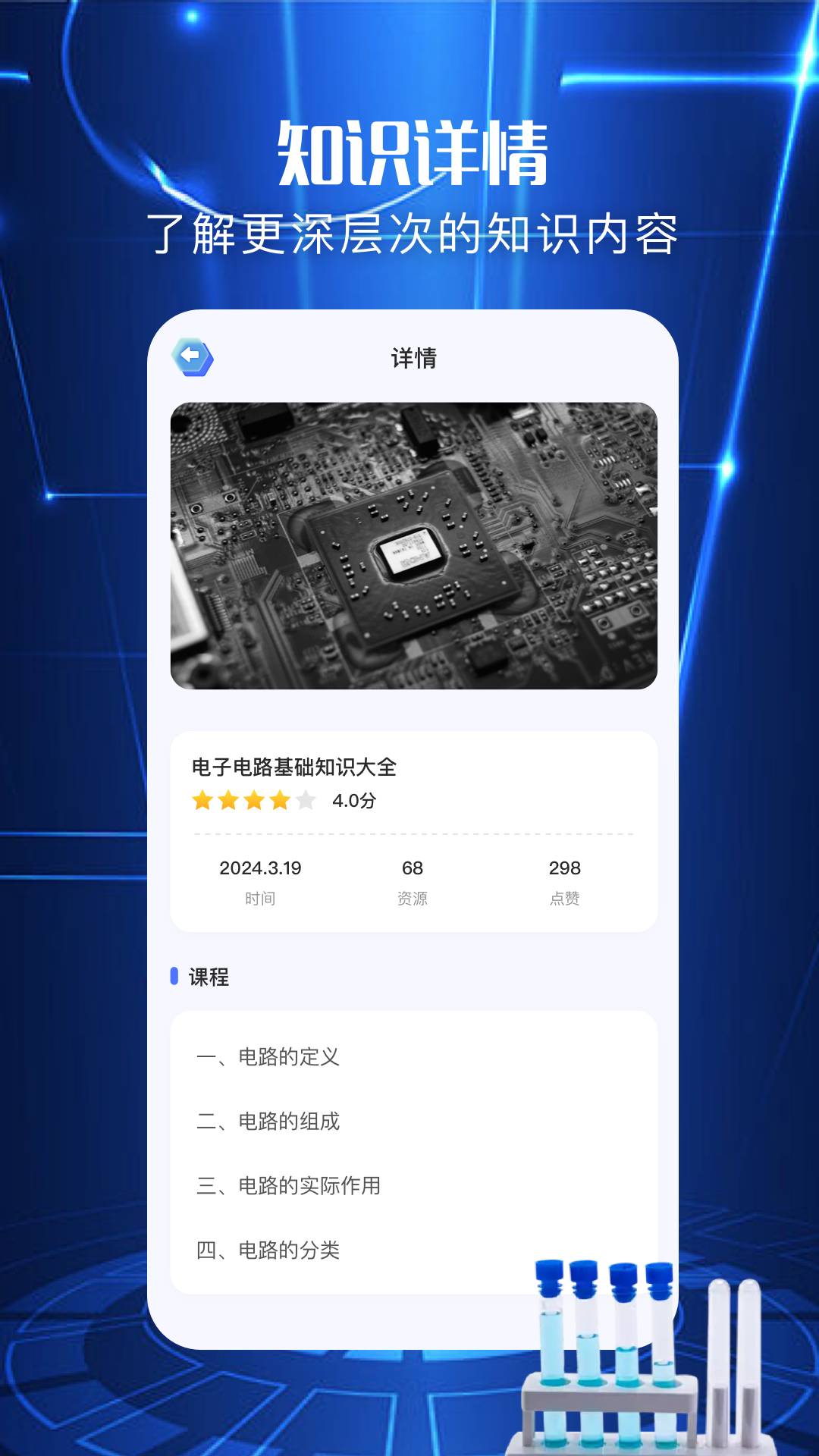
Task: Open the 详情 detail tab
Action: tap(413, 358)
